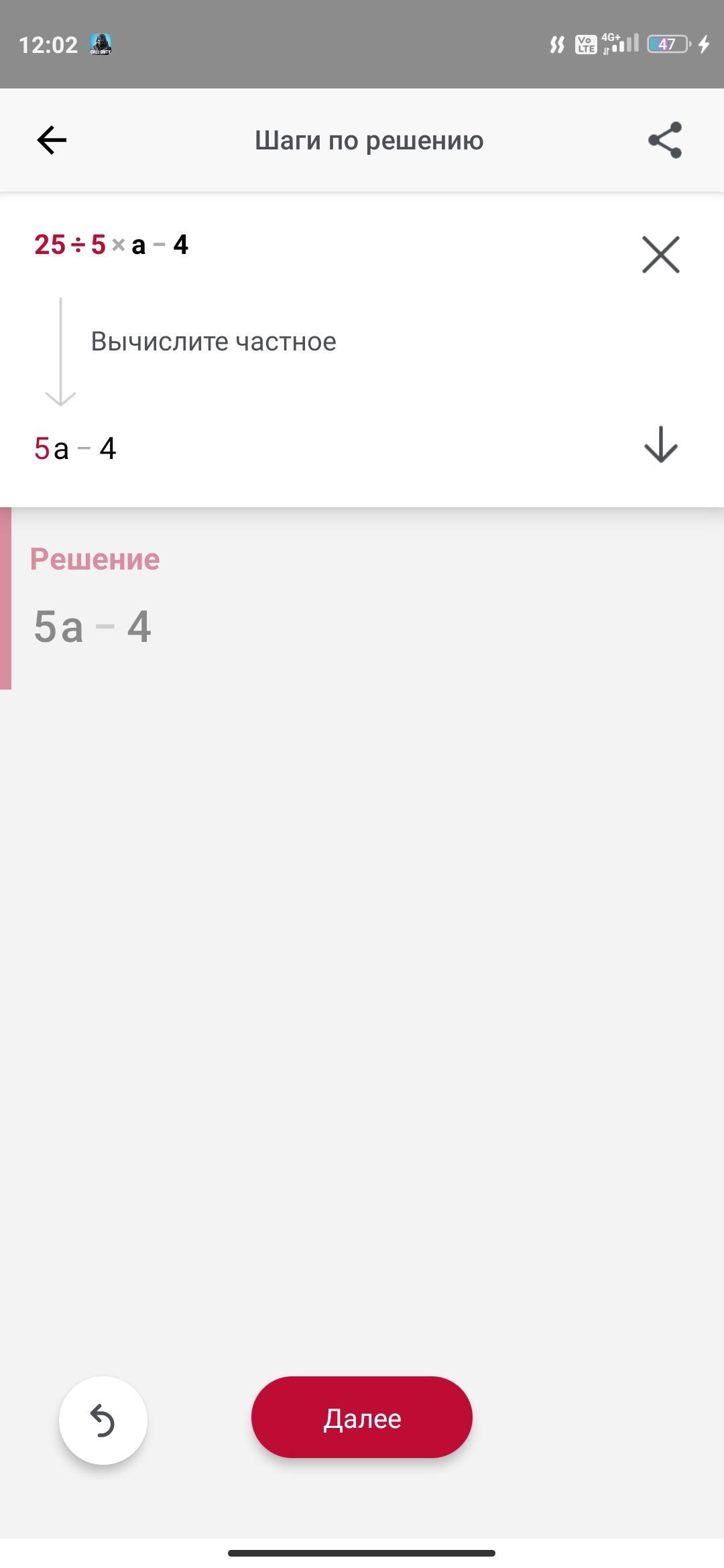The image size is (724, 1568).
Task: Go back using the arrow icon
Action: [52, 140]
